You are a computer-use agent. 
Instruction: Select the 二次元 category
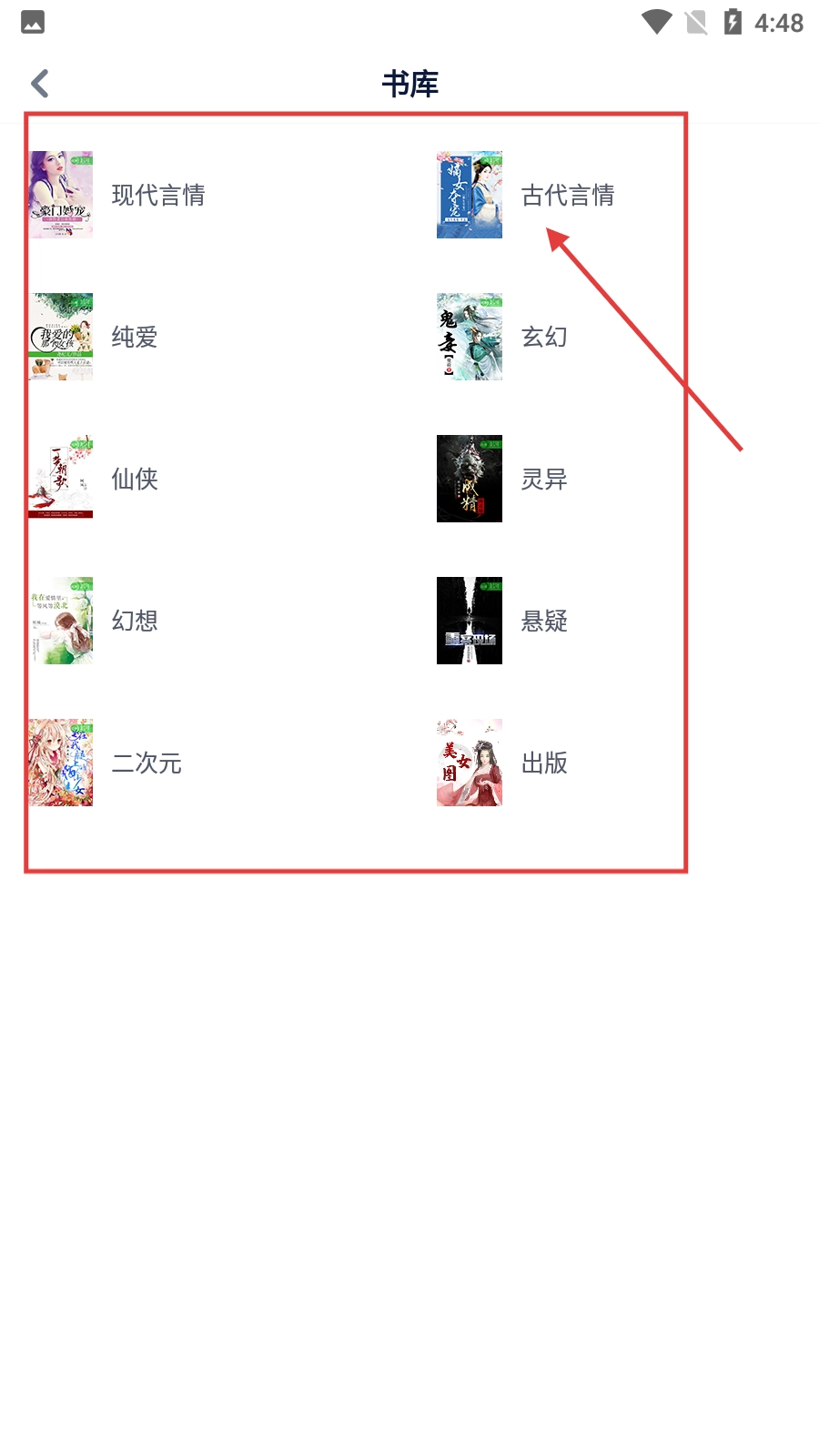pyautogui.click(x=146, y=763)
